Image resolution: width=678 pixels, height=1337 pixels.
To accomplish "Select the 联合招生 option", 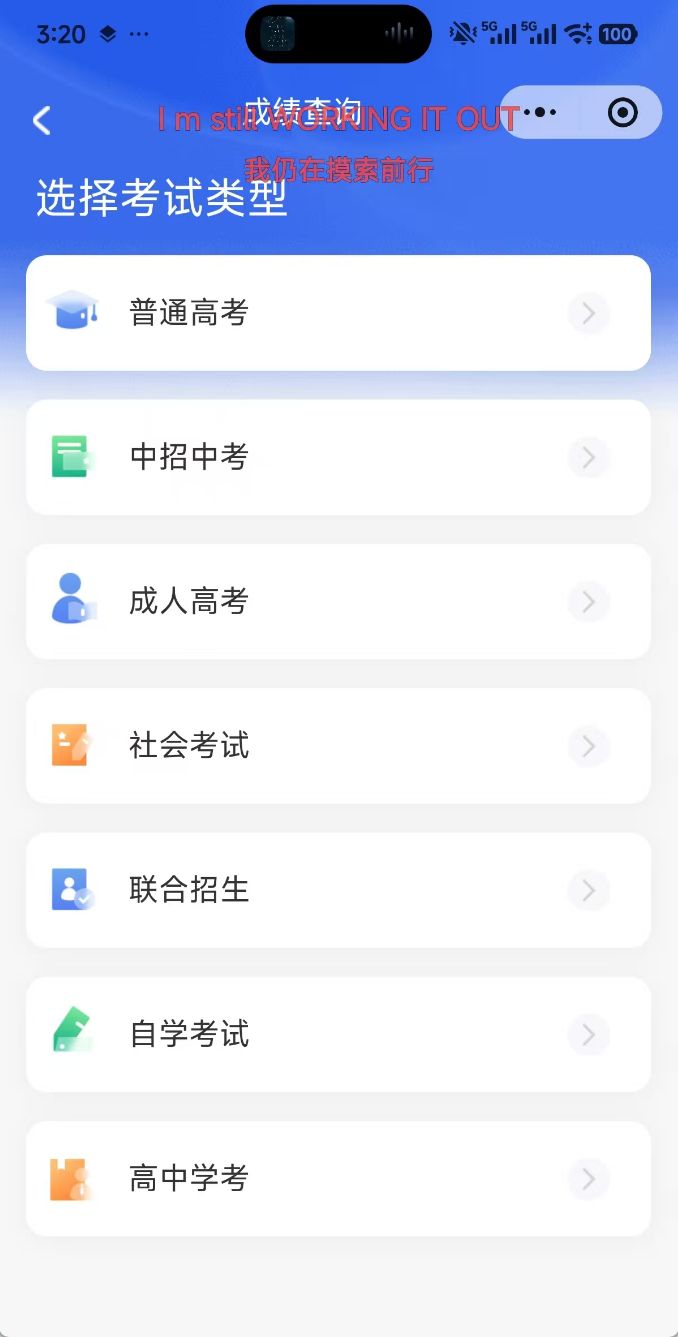I will tap(338, 890).
